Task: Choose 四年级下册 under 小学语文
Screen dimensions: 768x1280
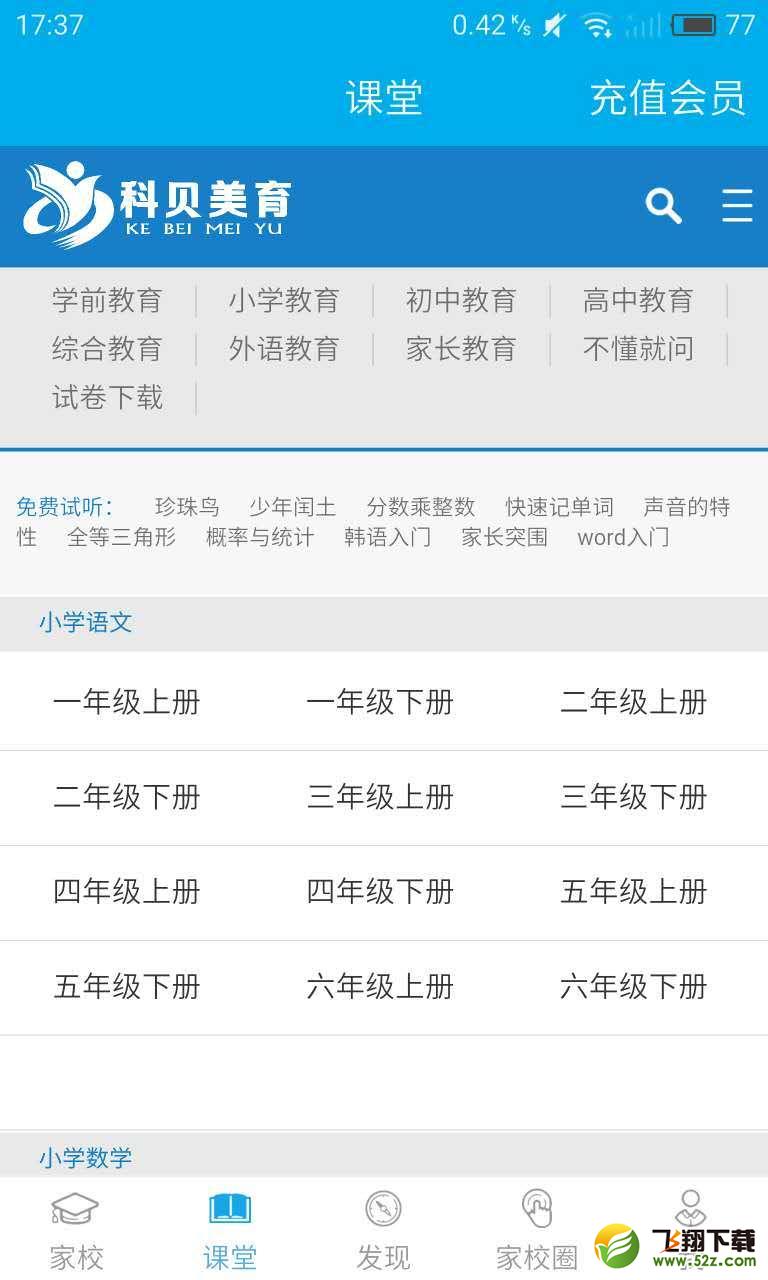Action: (x=380, y=891)
